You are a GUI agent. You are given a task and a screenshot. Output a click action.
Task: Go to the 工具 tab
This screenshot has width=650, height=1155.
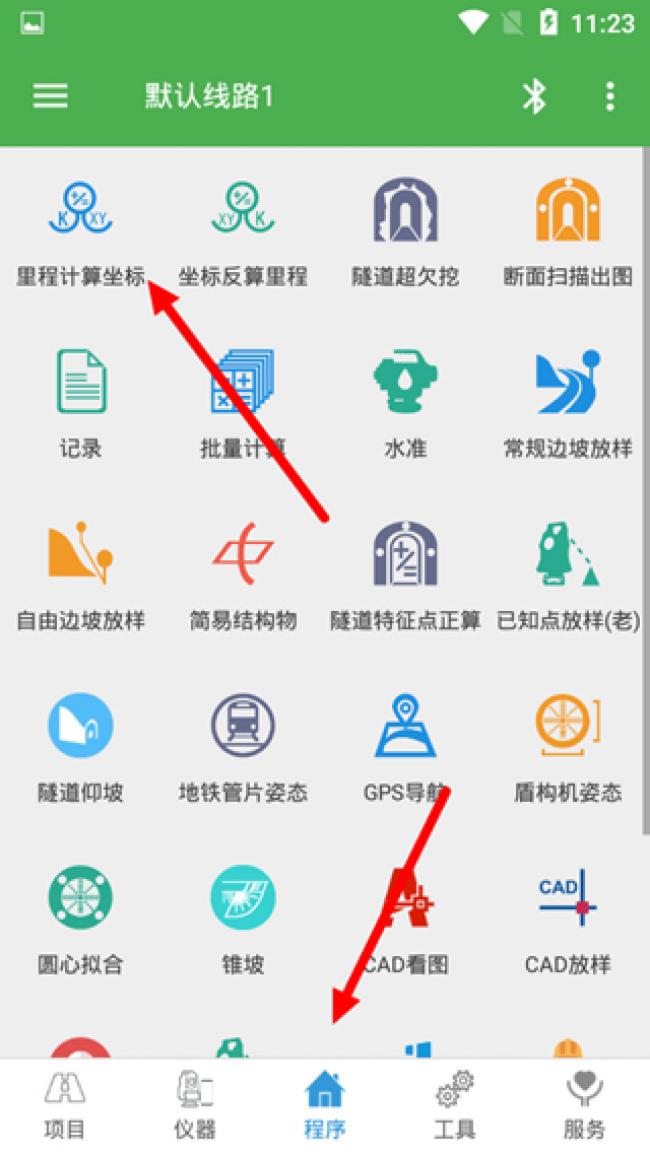454,1106
